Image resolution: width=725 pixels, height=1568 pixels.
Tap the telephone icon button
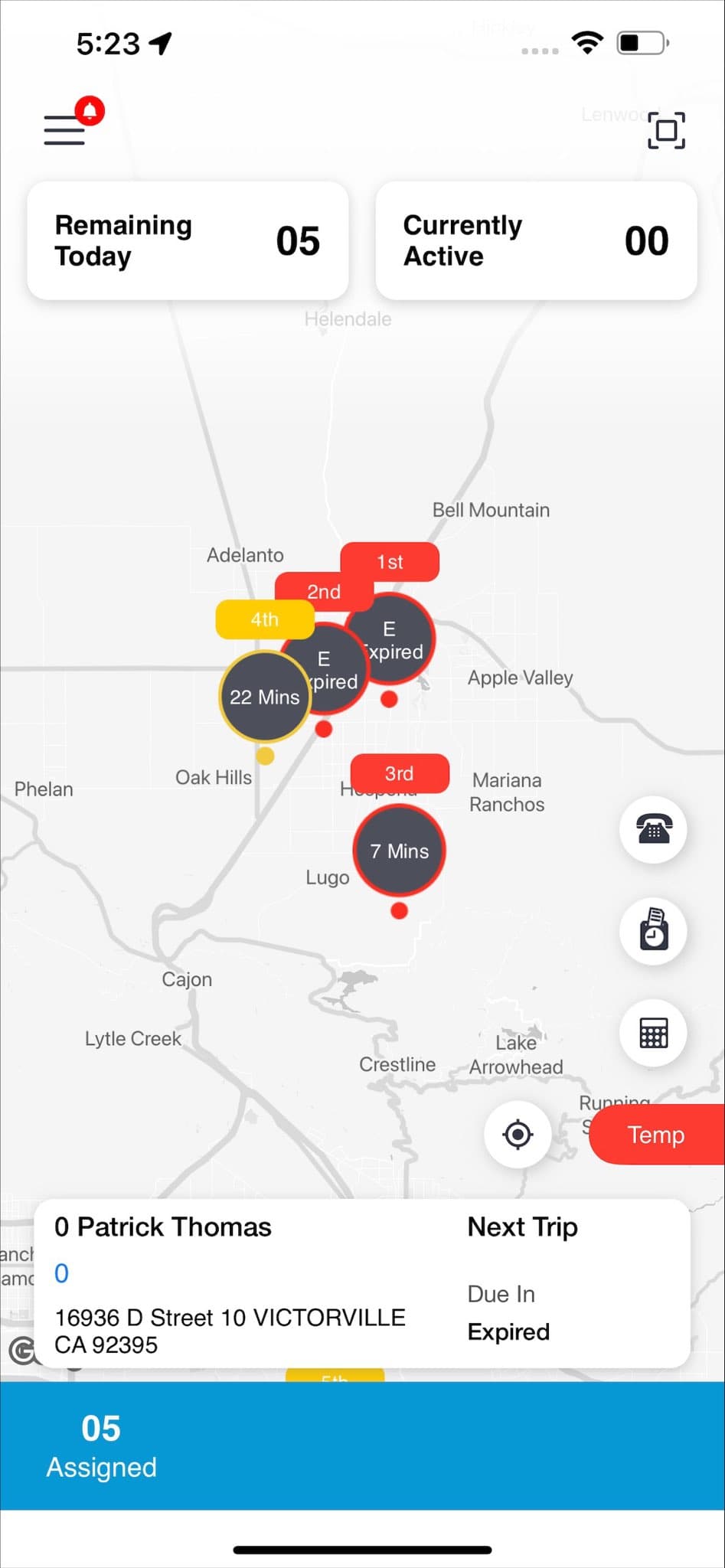point(653,829)
